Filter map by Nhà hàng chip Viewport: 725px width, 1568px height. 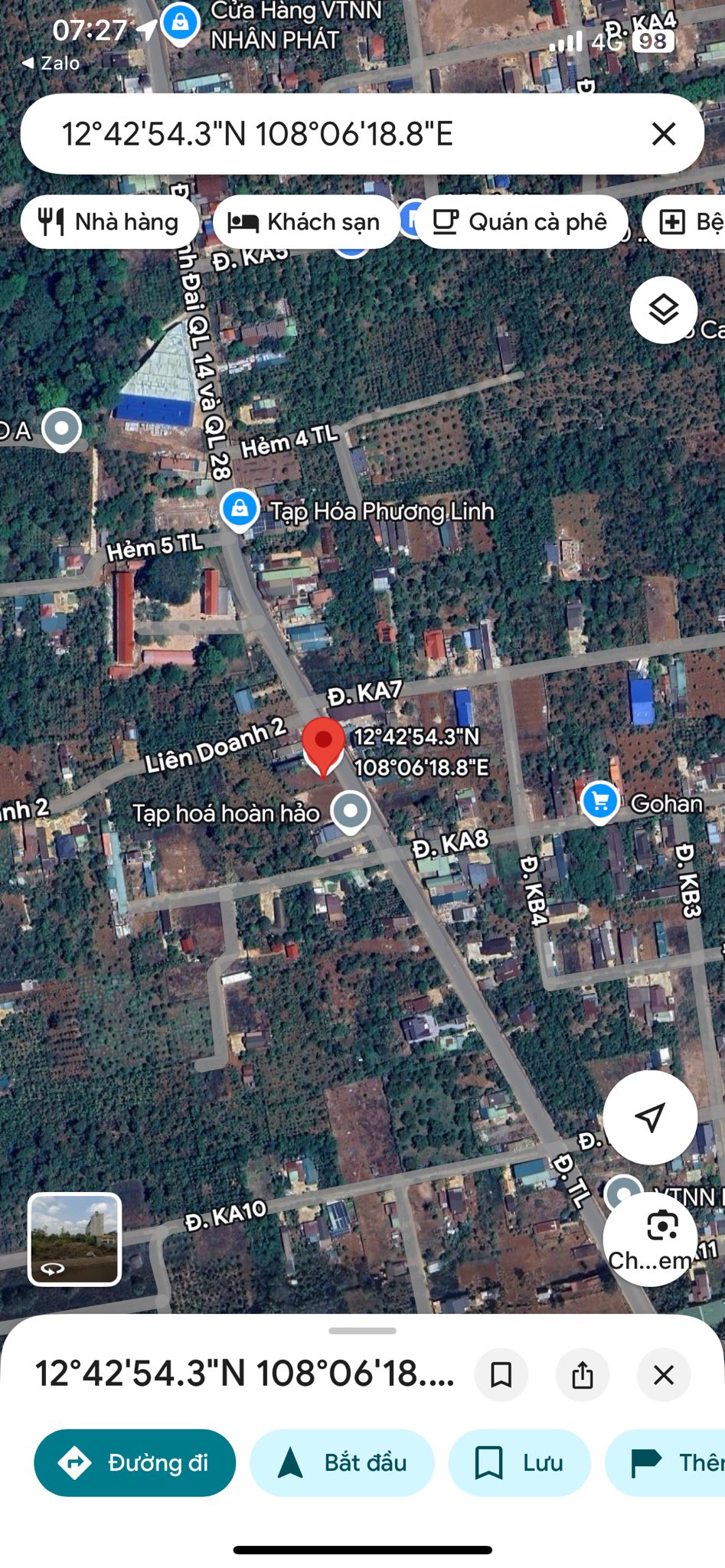(x=109, y=222)
